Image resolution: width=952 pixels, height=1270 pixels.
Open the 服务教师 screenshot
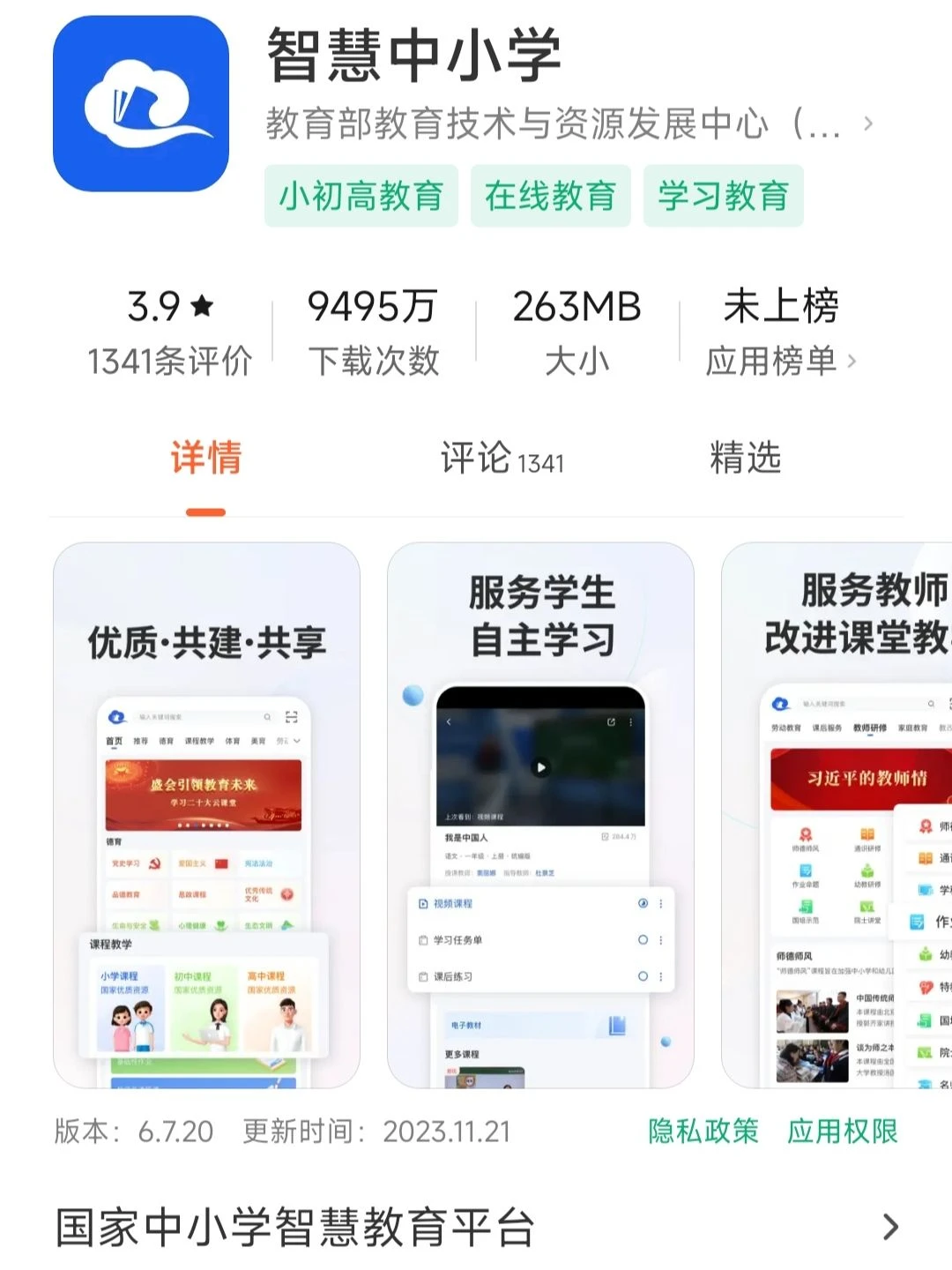click(x=837, y=815)
